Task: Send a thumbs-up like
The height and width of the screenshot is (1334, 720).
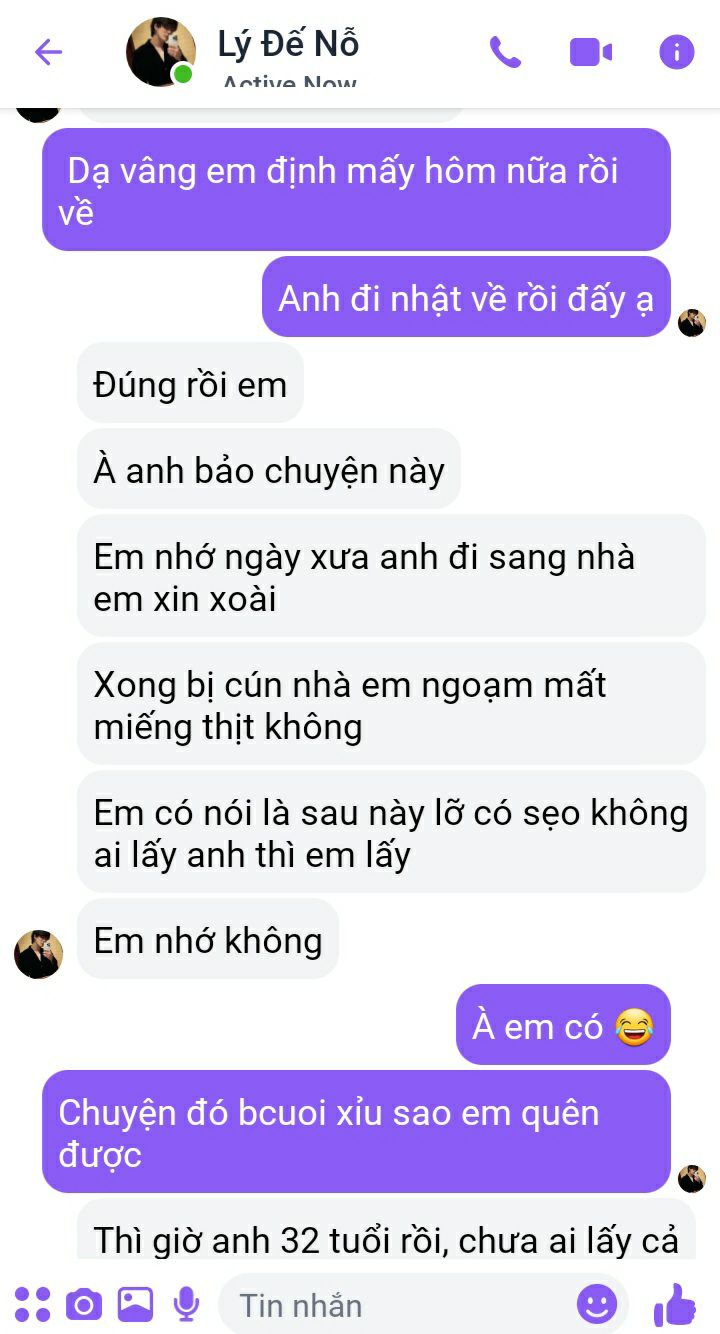Action: (675, 1304)
